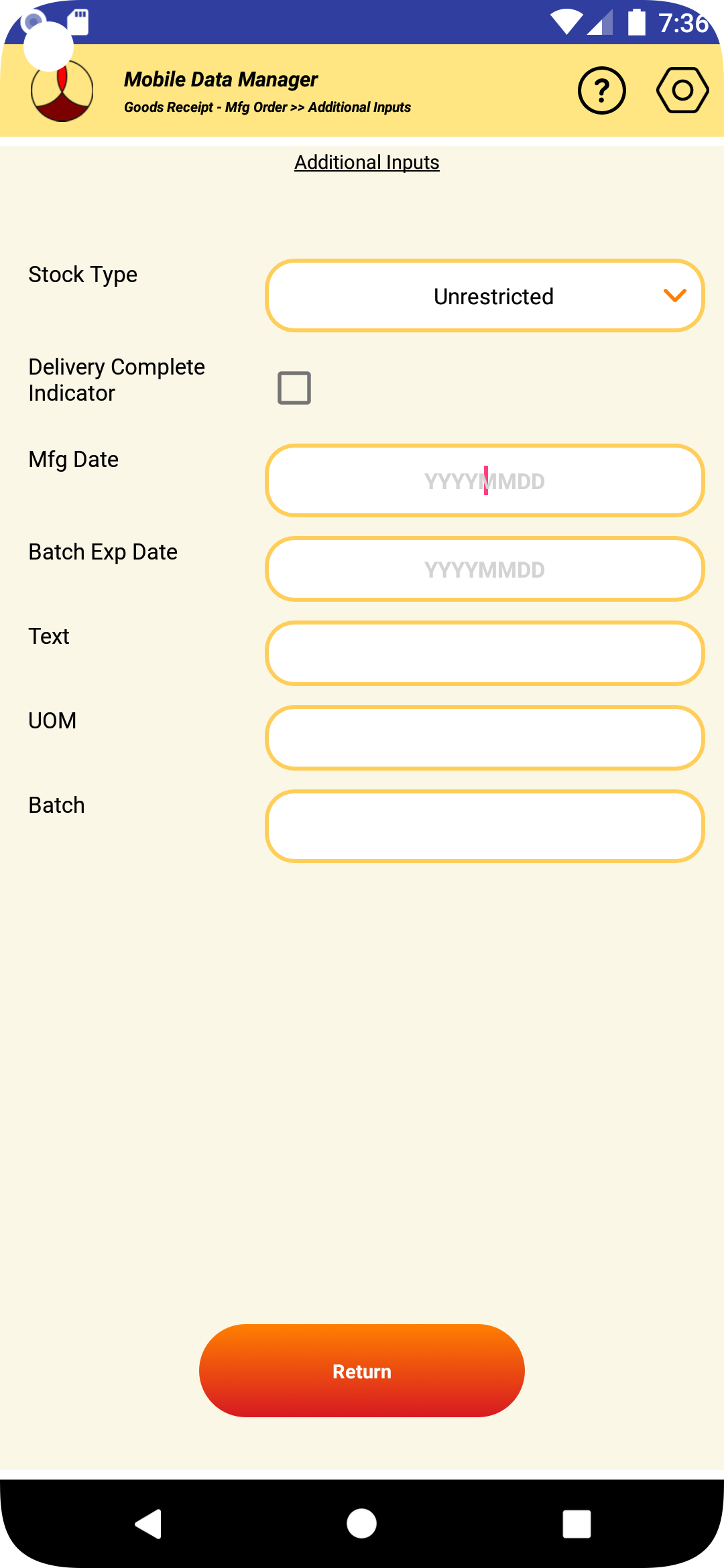Screen dimensions: 724x1568
Task: Go back using the system back button
Action: 148,1524
